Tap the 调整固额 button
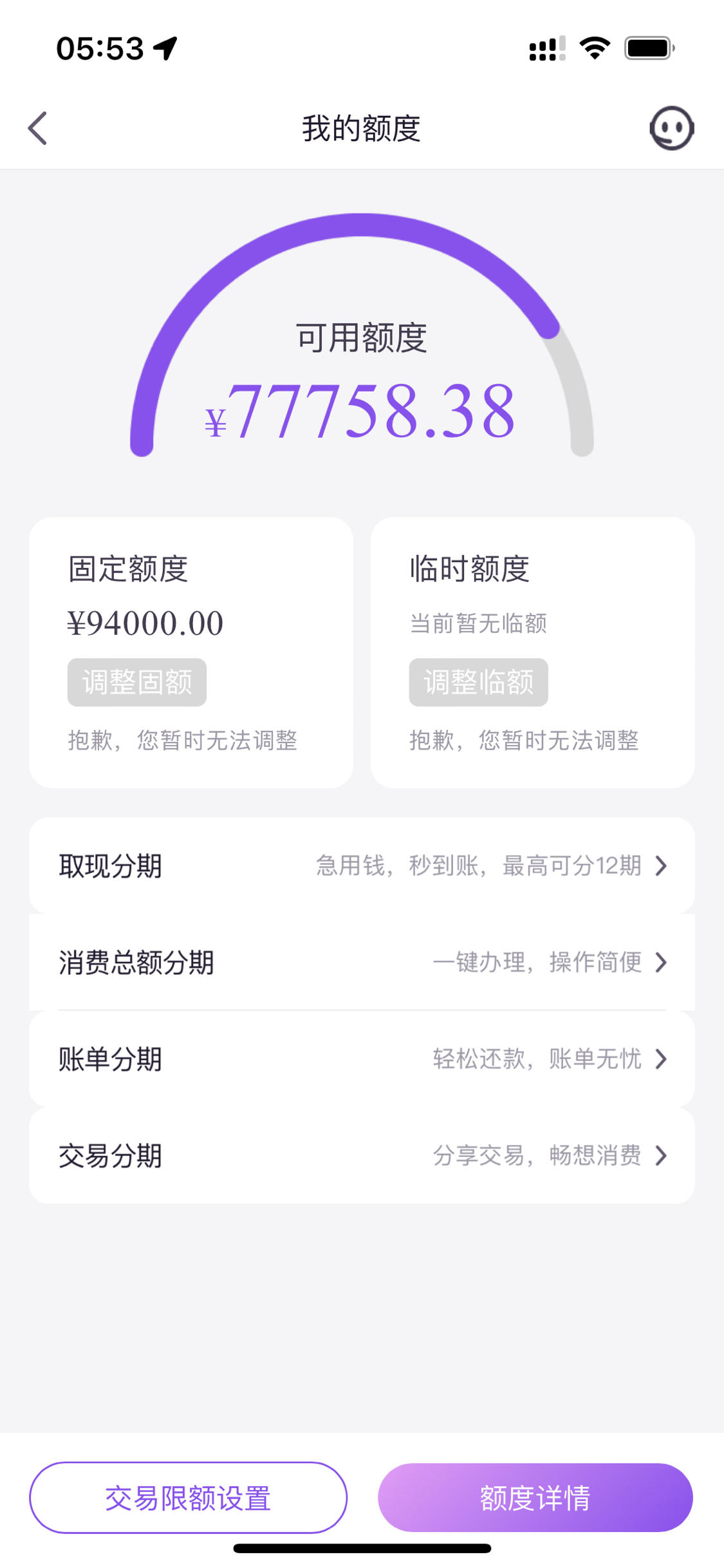 coord(137,682)
